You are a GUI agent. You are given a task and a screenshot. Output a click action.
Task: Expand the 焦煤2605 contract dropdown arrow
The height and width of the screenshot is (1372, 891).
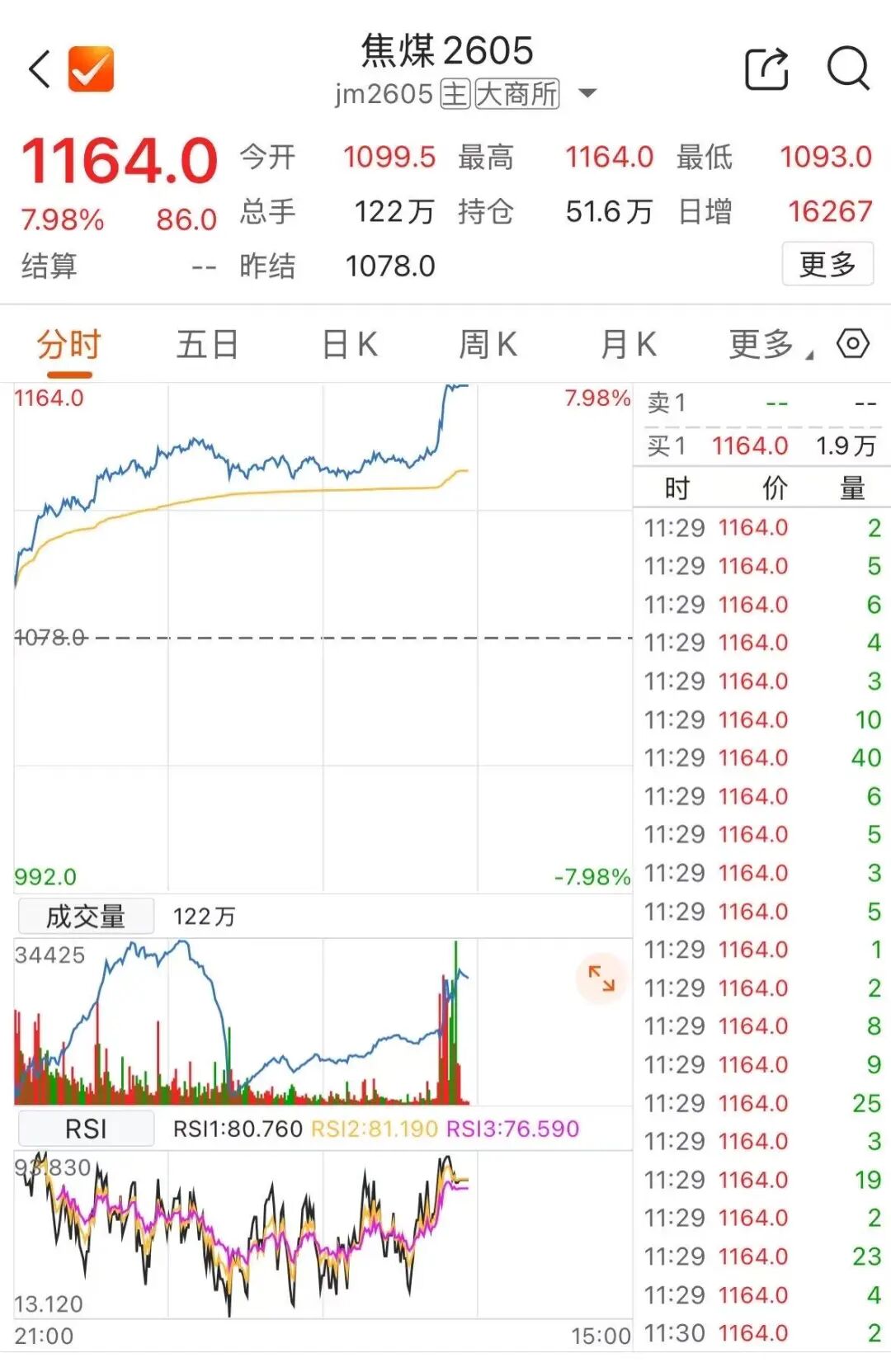pyautogui.click(x=587, y=93)
